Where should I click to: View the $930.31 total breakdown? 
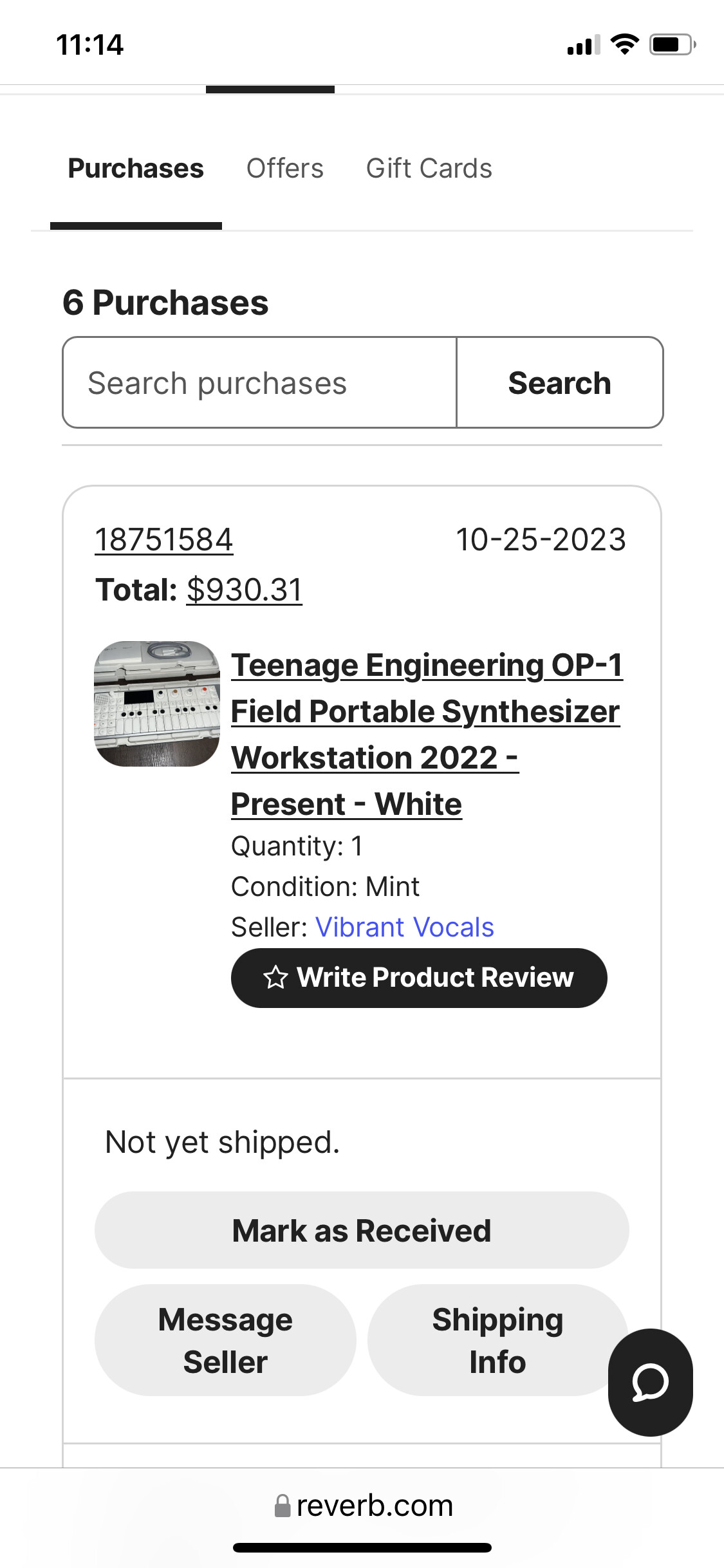coord(244,590)
